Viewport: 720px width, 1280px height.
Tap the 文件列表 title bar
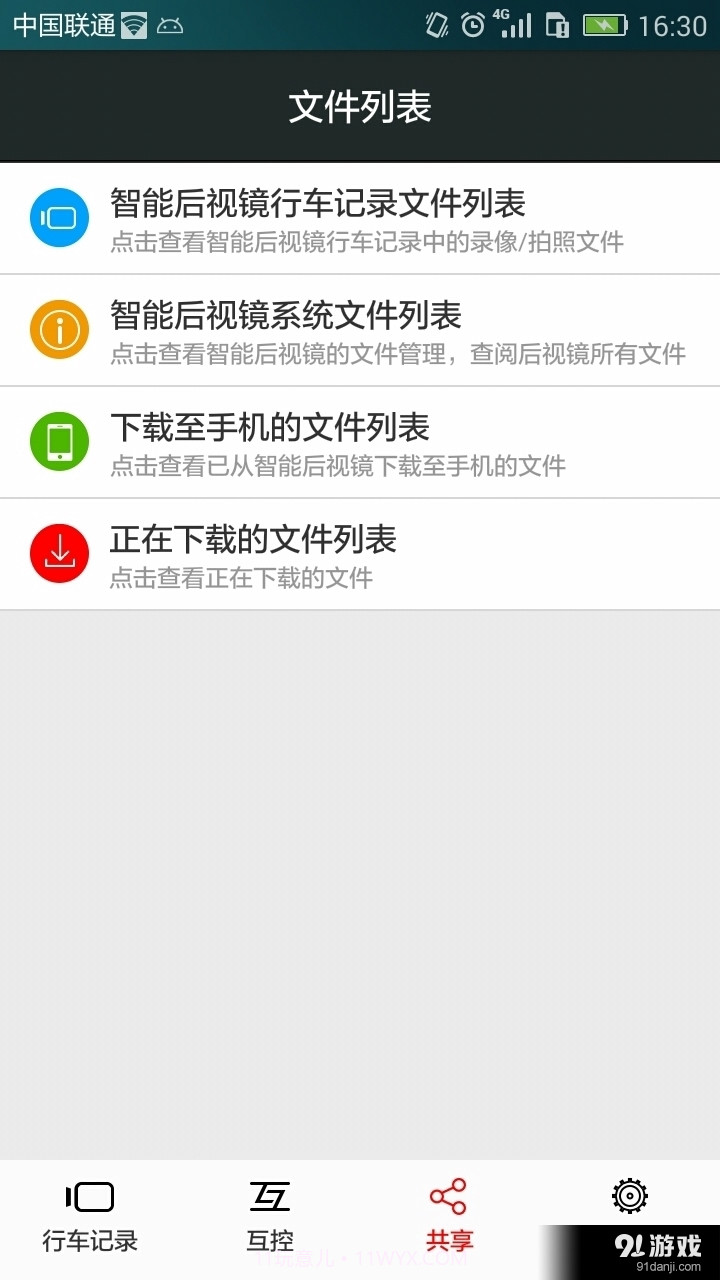[x=360, y=105]
